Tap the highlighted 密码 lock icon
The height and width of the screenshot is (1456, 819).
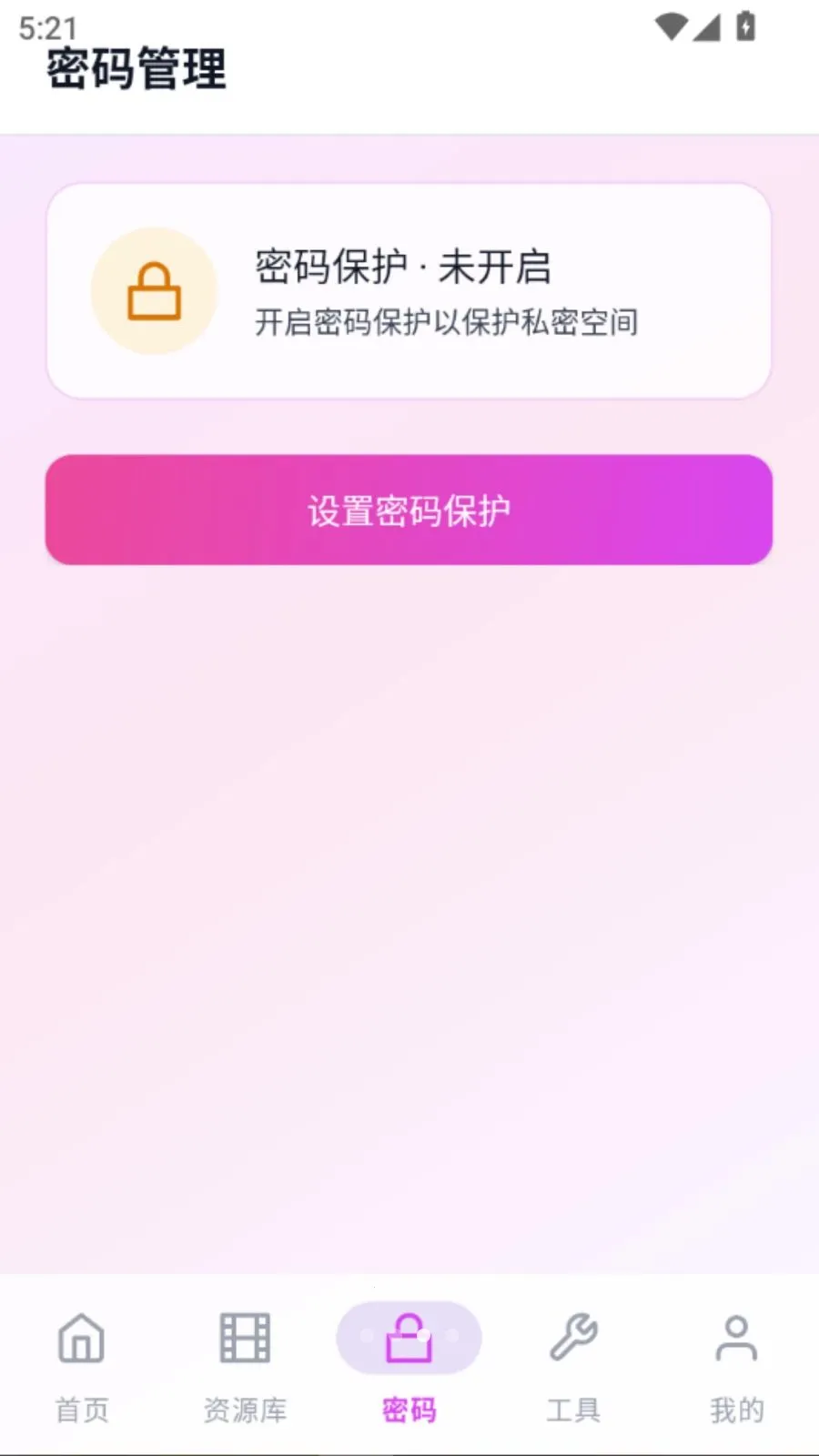coord(409,1336)
